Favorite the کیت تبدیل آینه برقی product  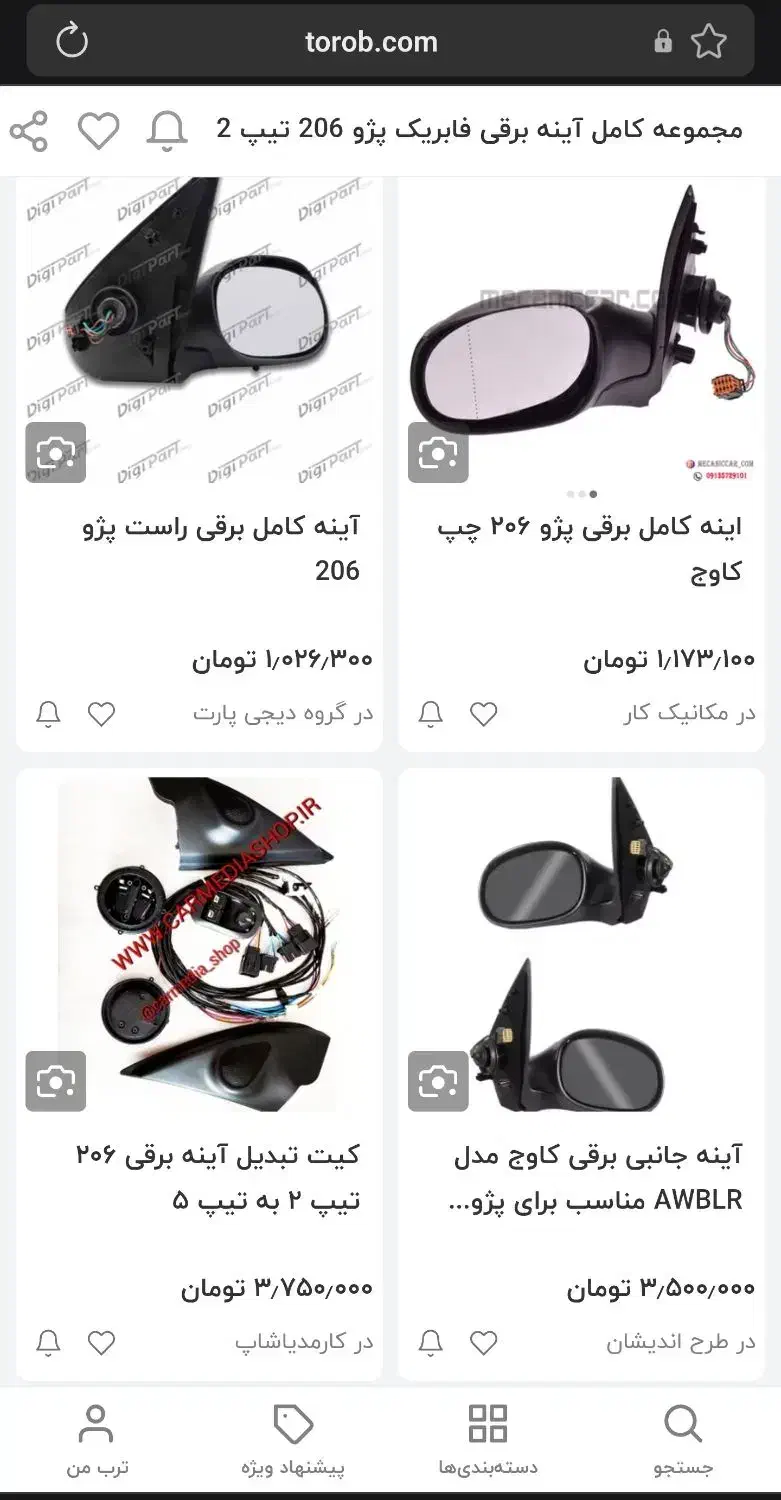100,1343
